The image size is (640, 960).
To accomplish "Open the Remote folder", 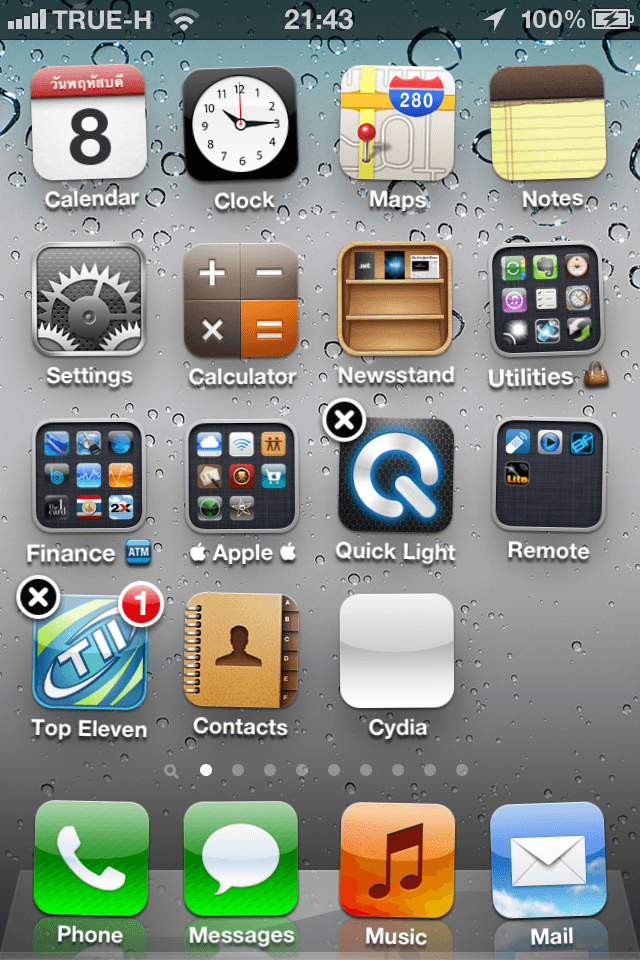I will [548, 476].
